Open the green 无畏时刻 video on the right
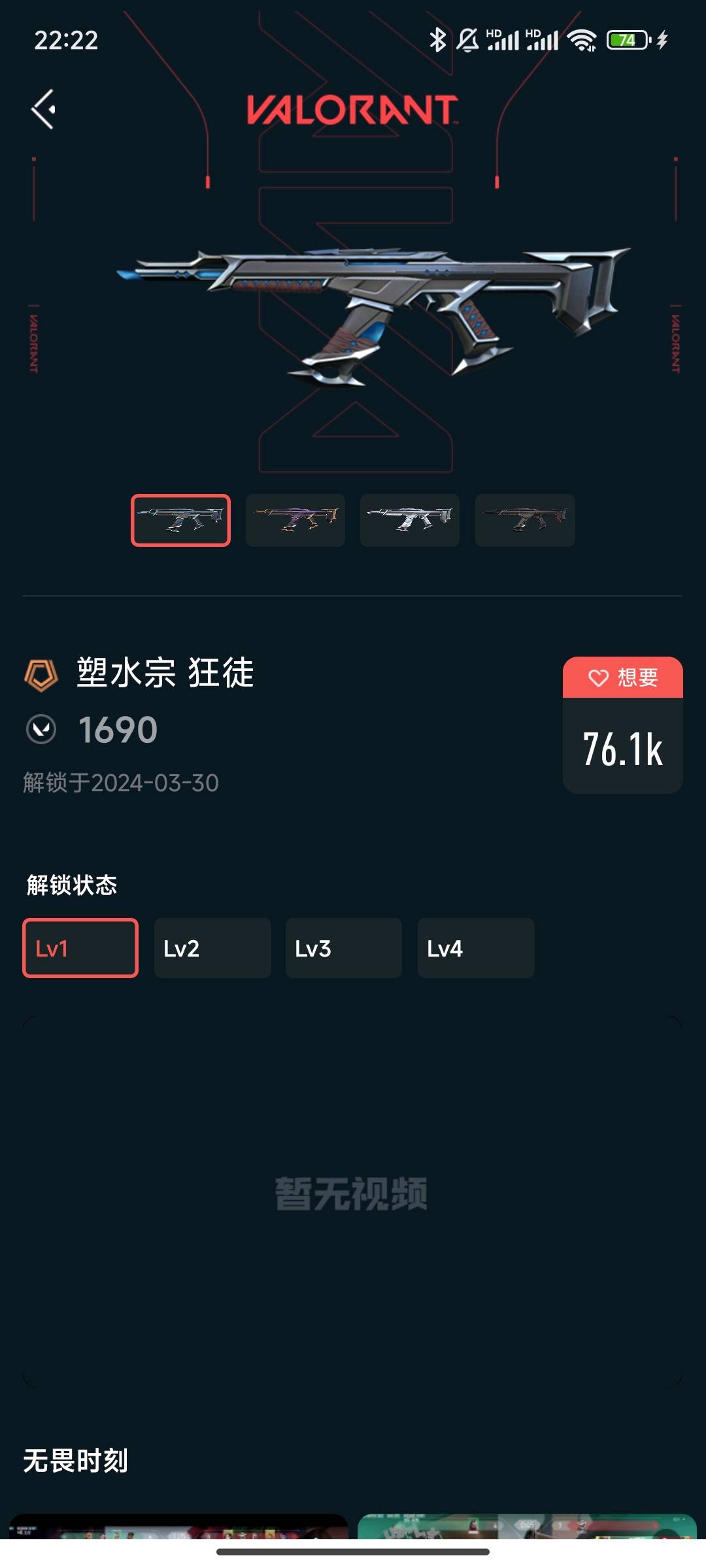 pos(527,1526)
